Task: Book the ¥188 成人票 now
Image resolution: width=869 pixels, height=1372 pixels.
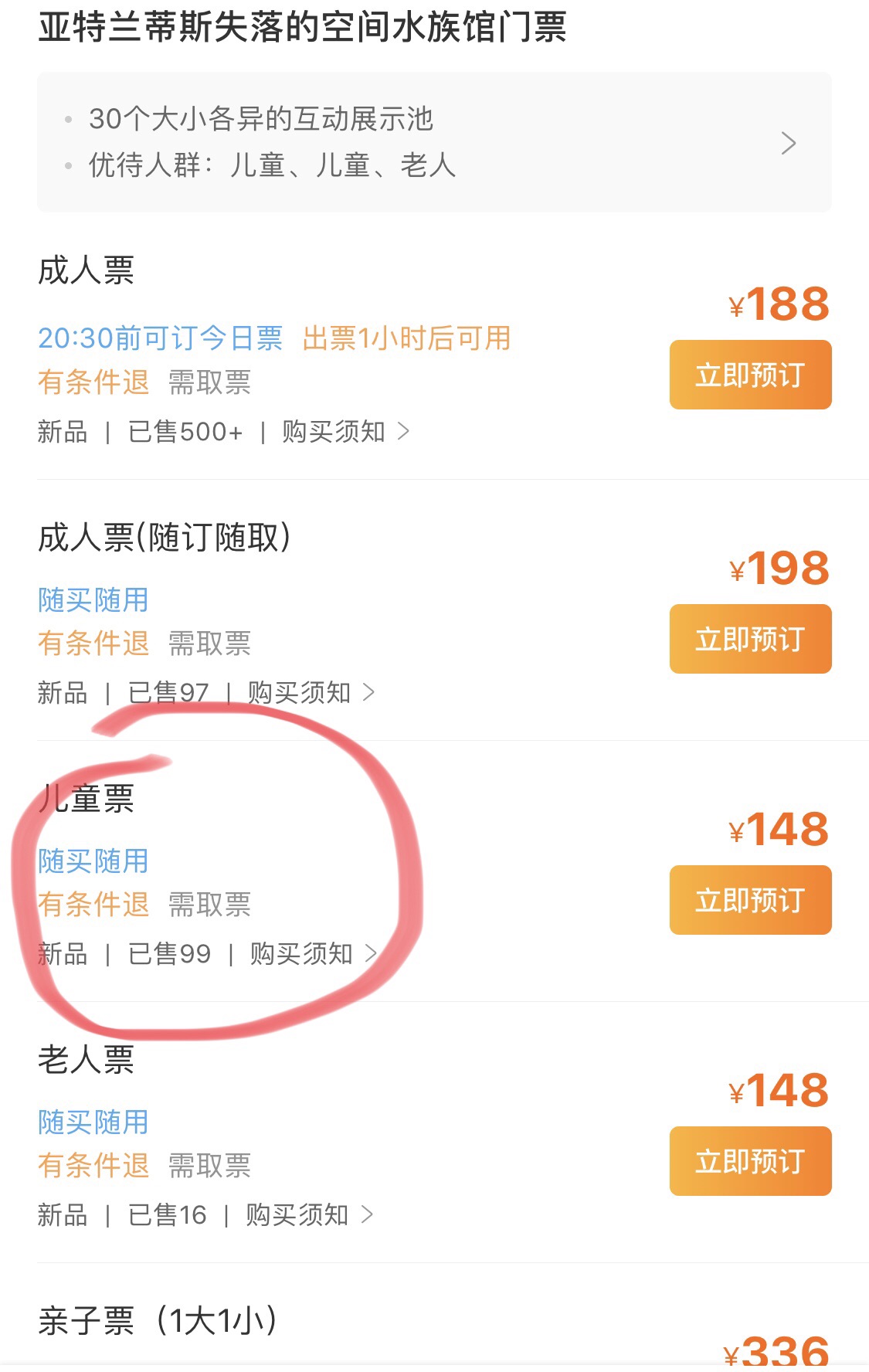Action: point(749,375)
